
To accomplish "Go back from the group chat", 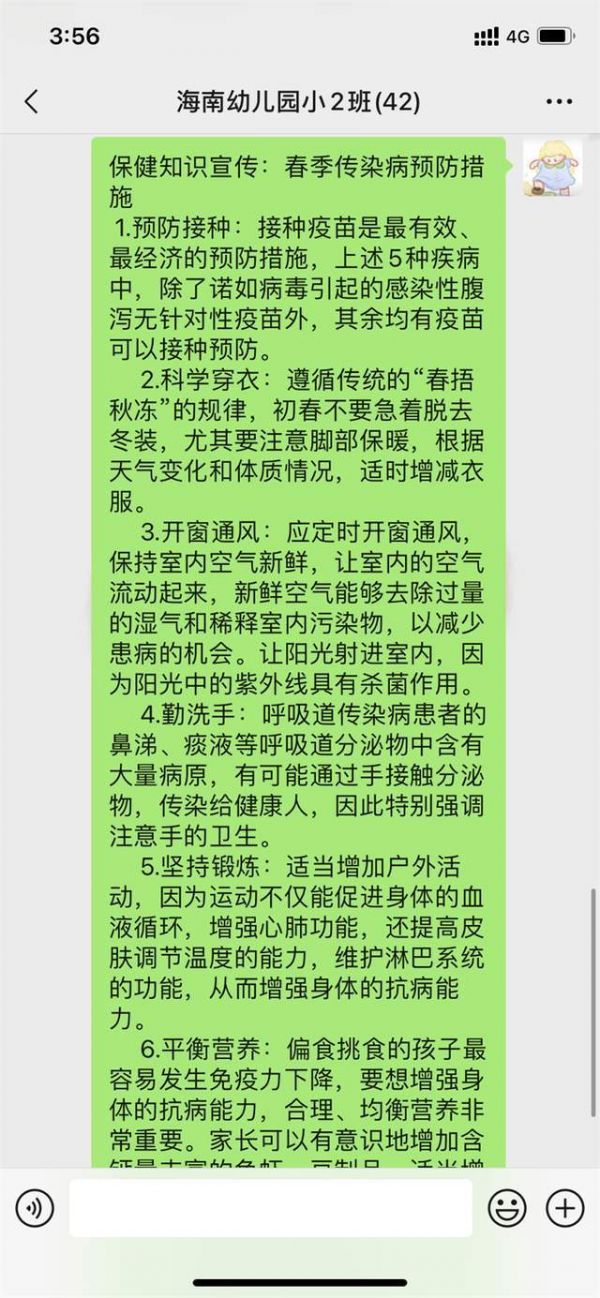I will tap(31, 101).
